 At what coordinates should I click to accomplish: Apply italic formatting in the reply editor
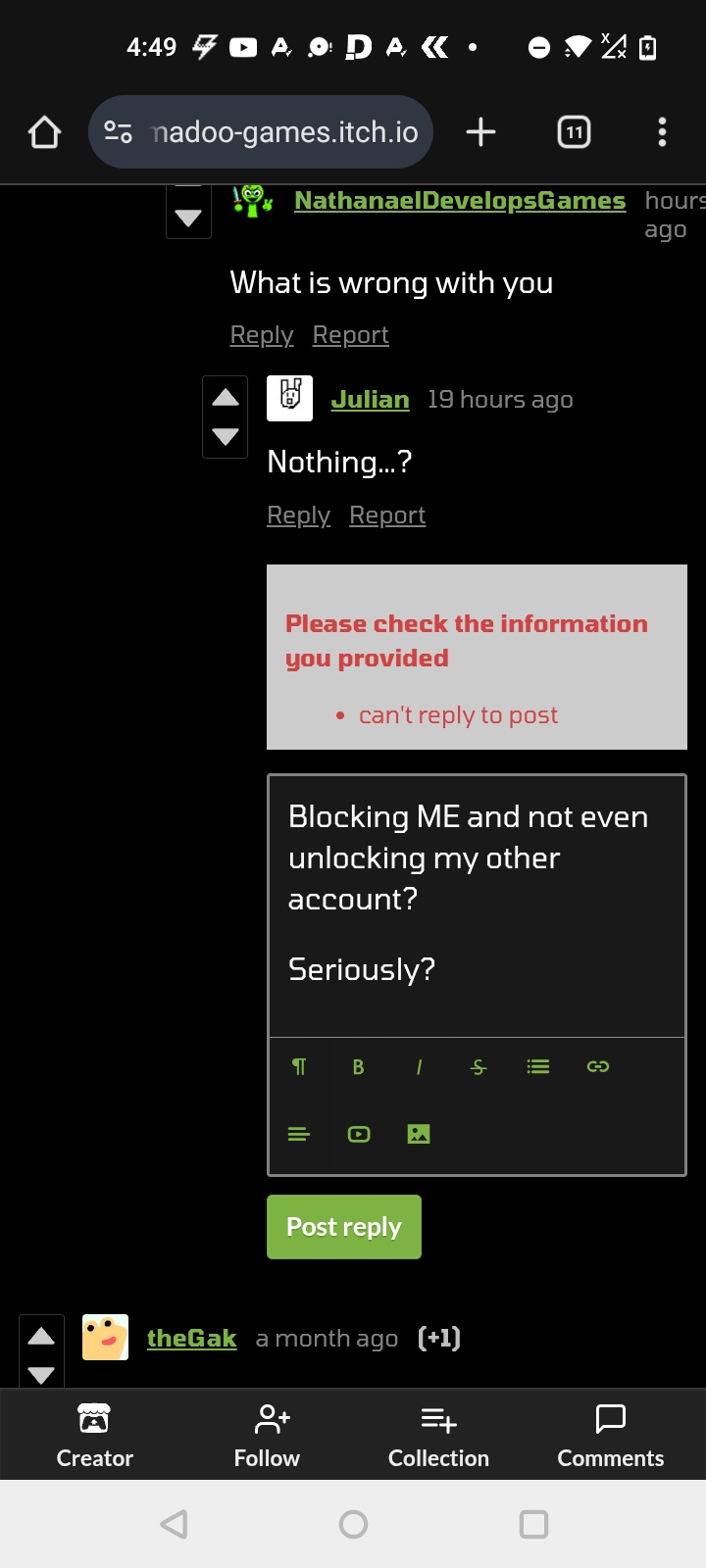click(419, 1067)
